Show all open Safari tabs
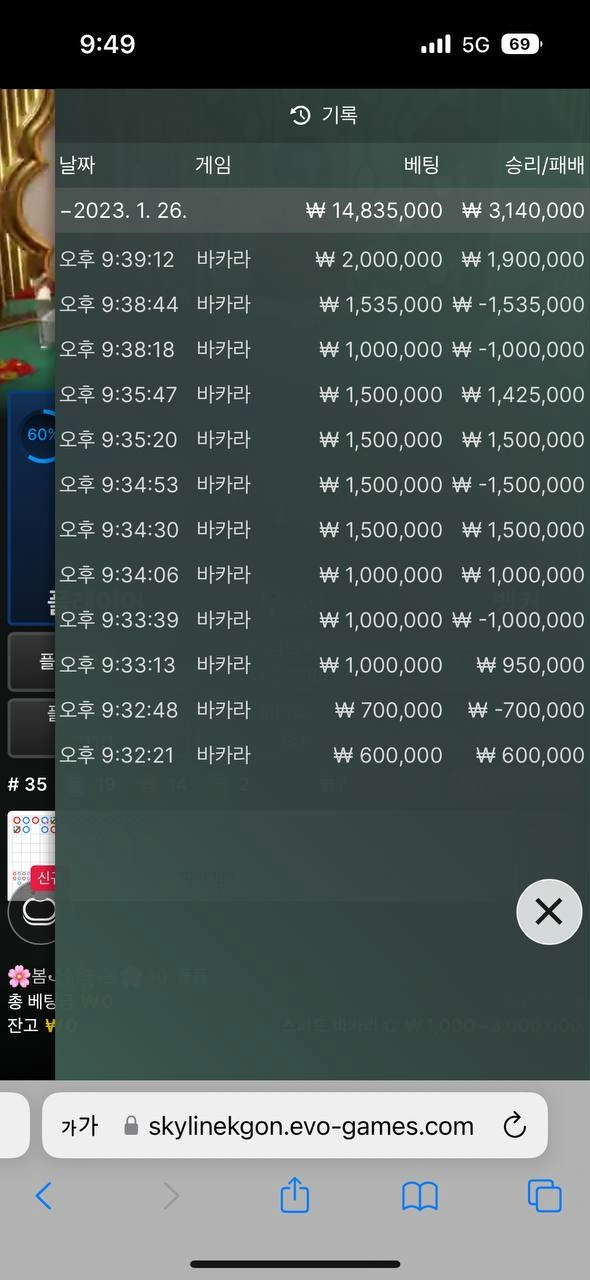The image size is (590, 1280). click(544, 1195)
